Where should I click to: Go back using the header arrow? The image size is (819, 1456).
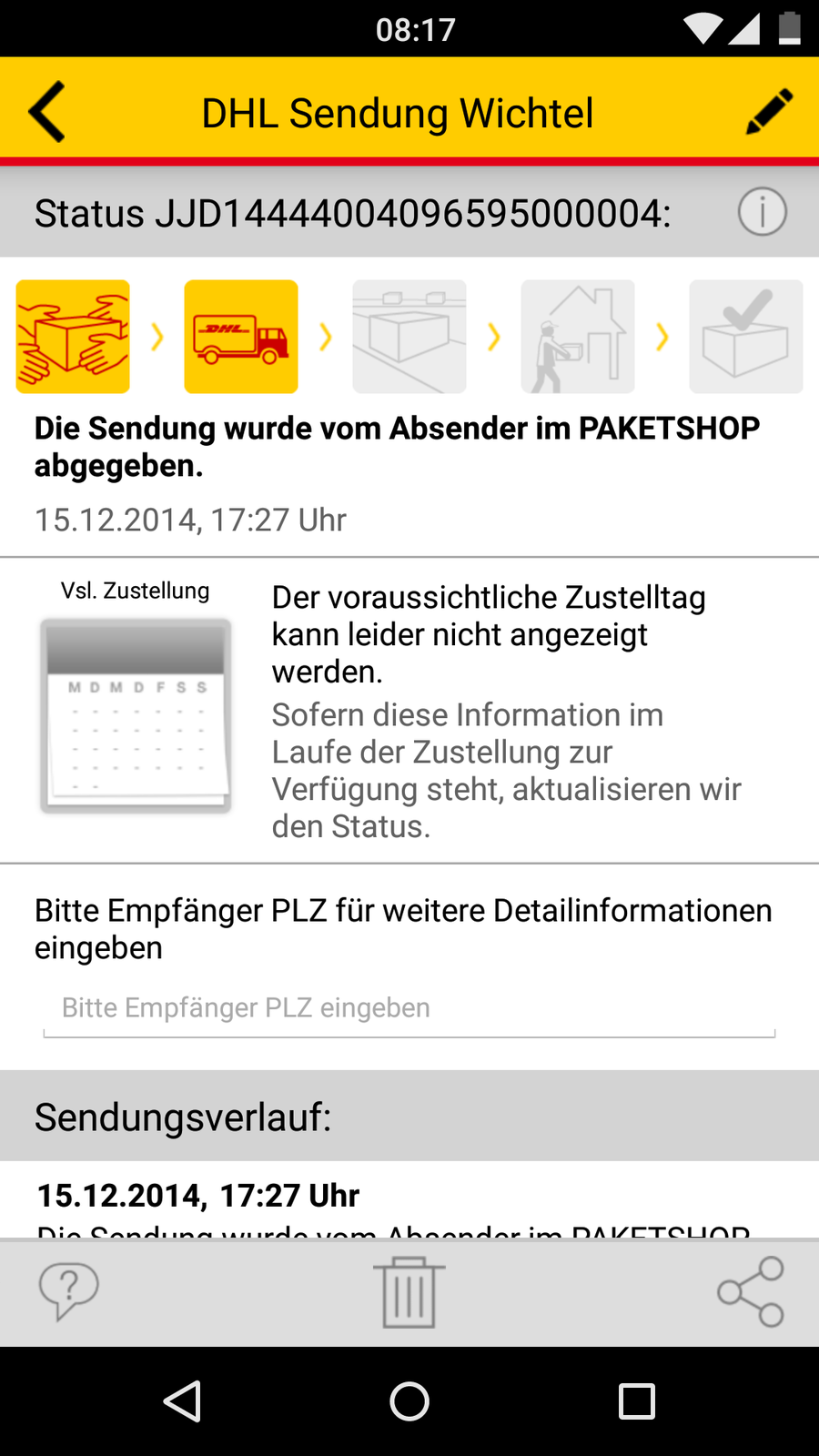point(47,112)
